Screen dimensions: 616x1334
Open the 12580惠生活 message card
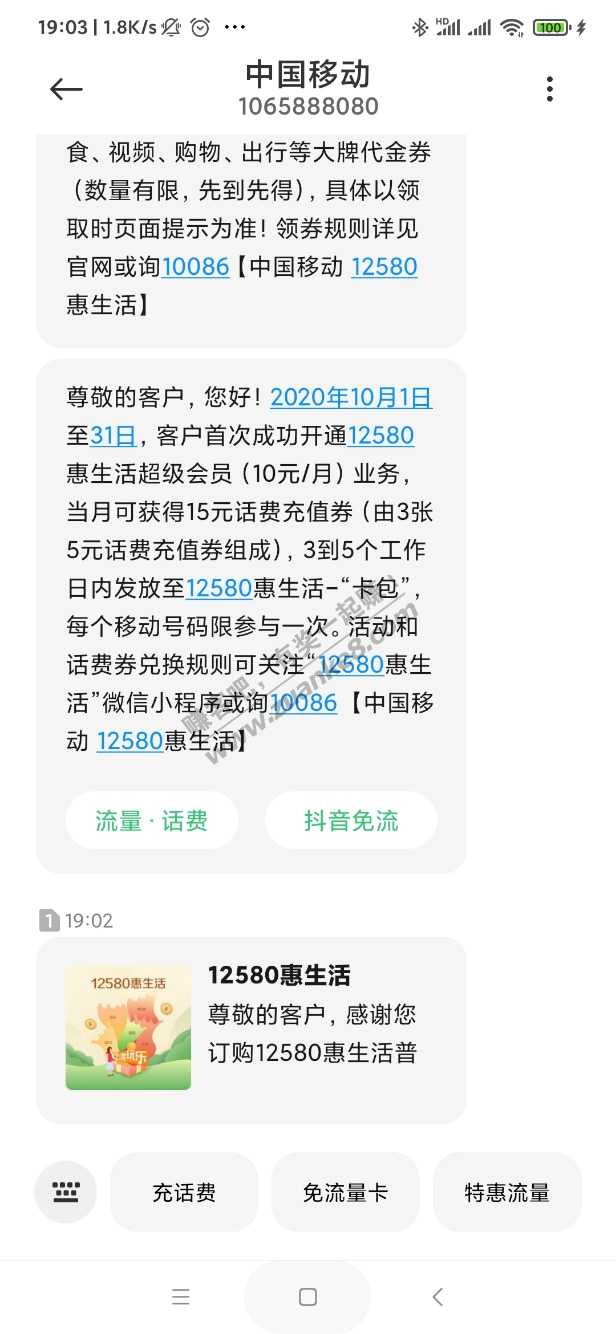coord(251,1029)
